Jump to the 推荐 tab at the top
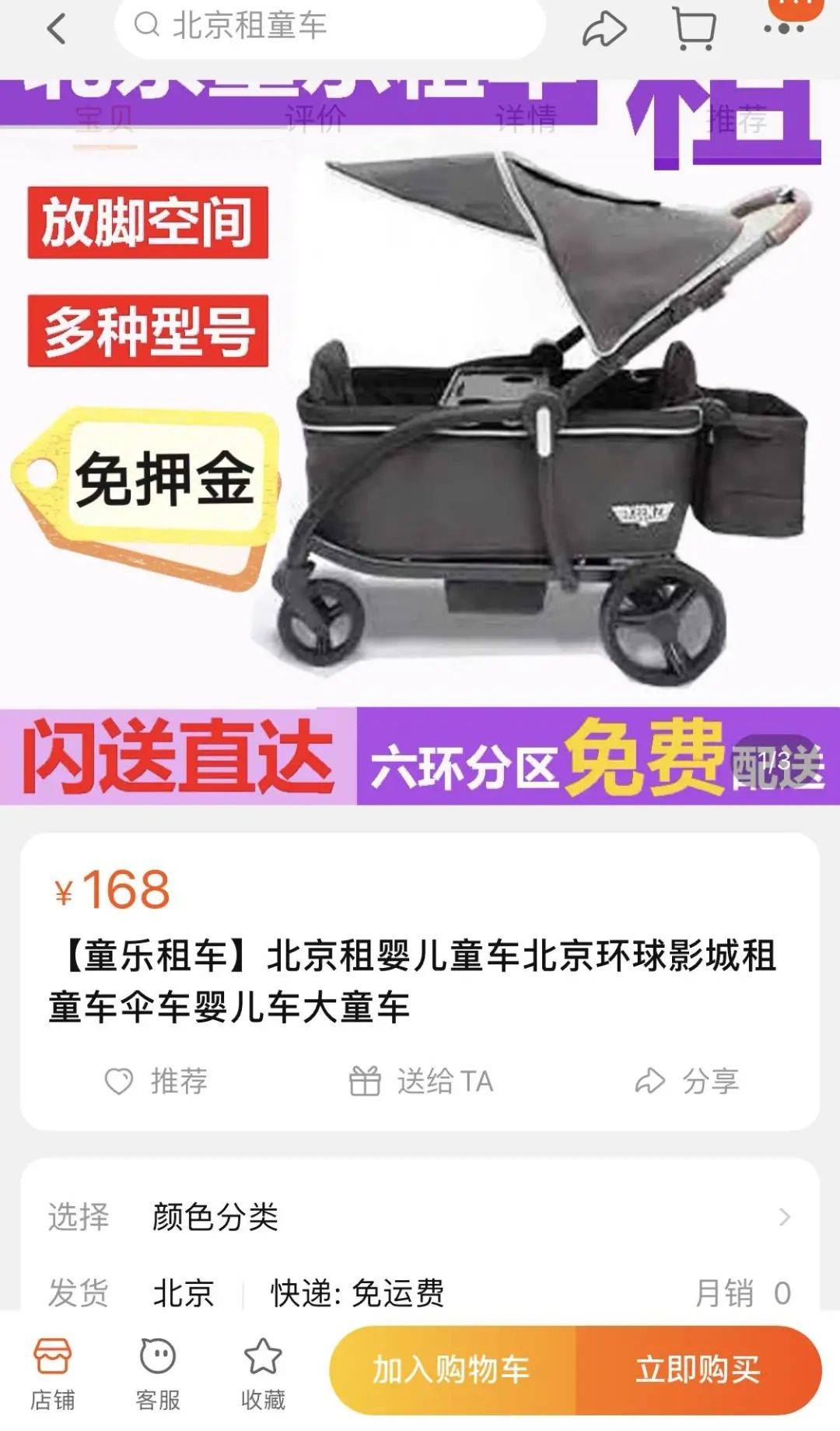The width and height of the screenshot is (840, 1431). pyautogui.click(x=737, y=118)
